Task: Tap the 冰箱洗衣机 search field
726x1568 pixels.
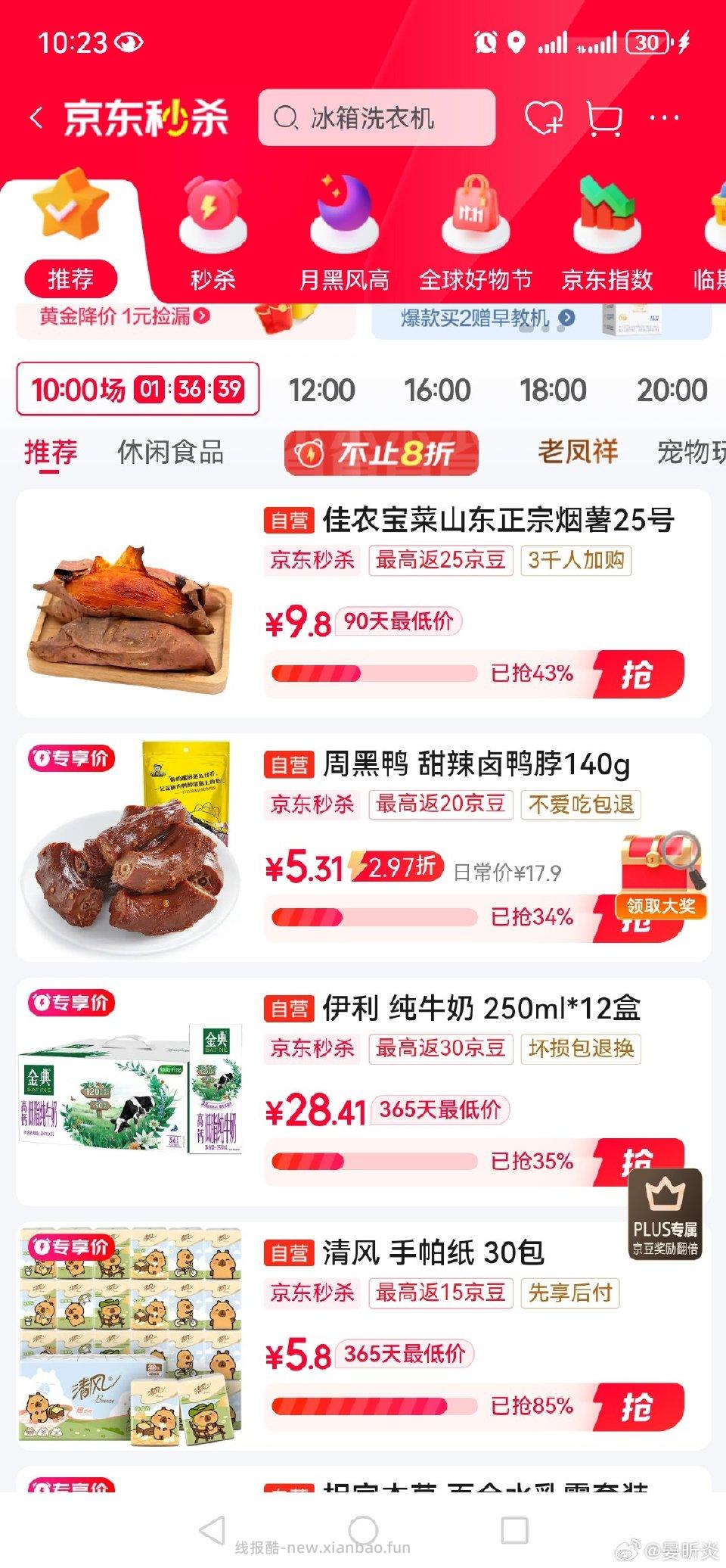Action: click(x=378, y=117)
